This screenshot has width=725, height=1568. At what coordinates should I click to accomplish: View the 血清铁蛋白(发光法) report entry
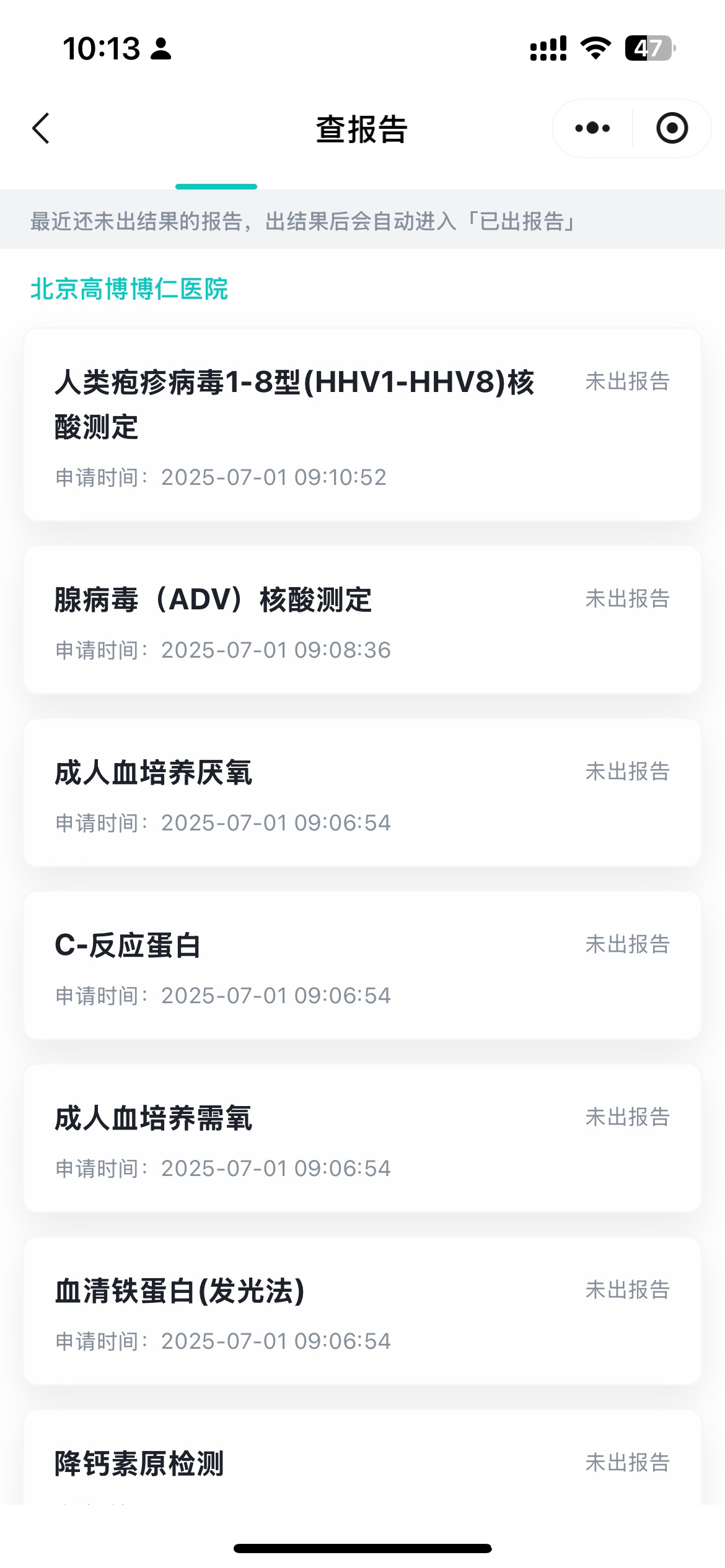pos(362,1311)
